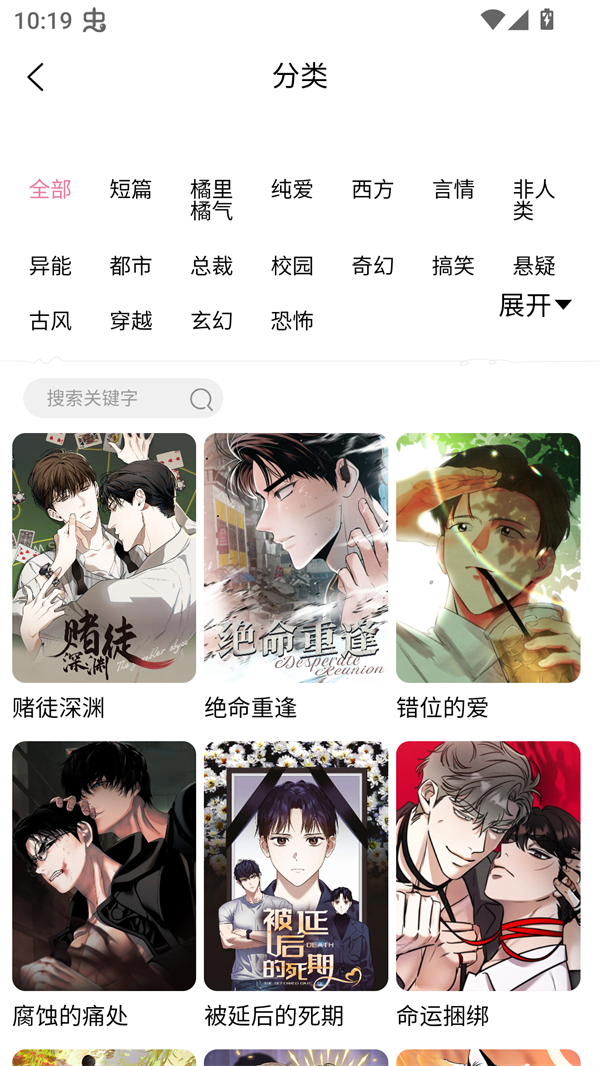
Task: Select the 古风 category
Action: (50, 321)
